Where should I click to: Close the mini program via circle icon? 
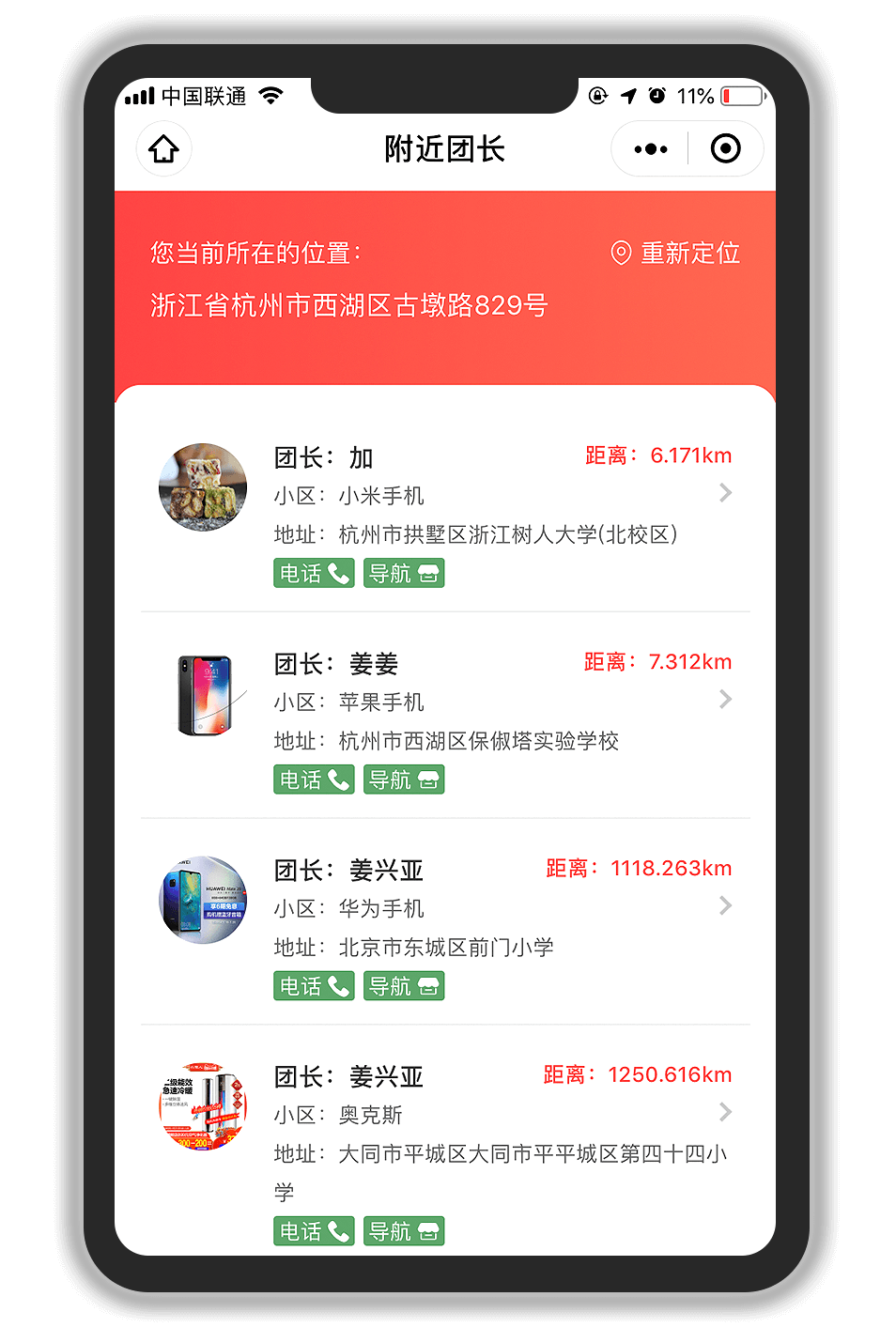tap(725, 149)
